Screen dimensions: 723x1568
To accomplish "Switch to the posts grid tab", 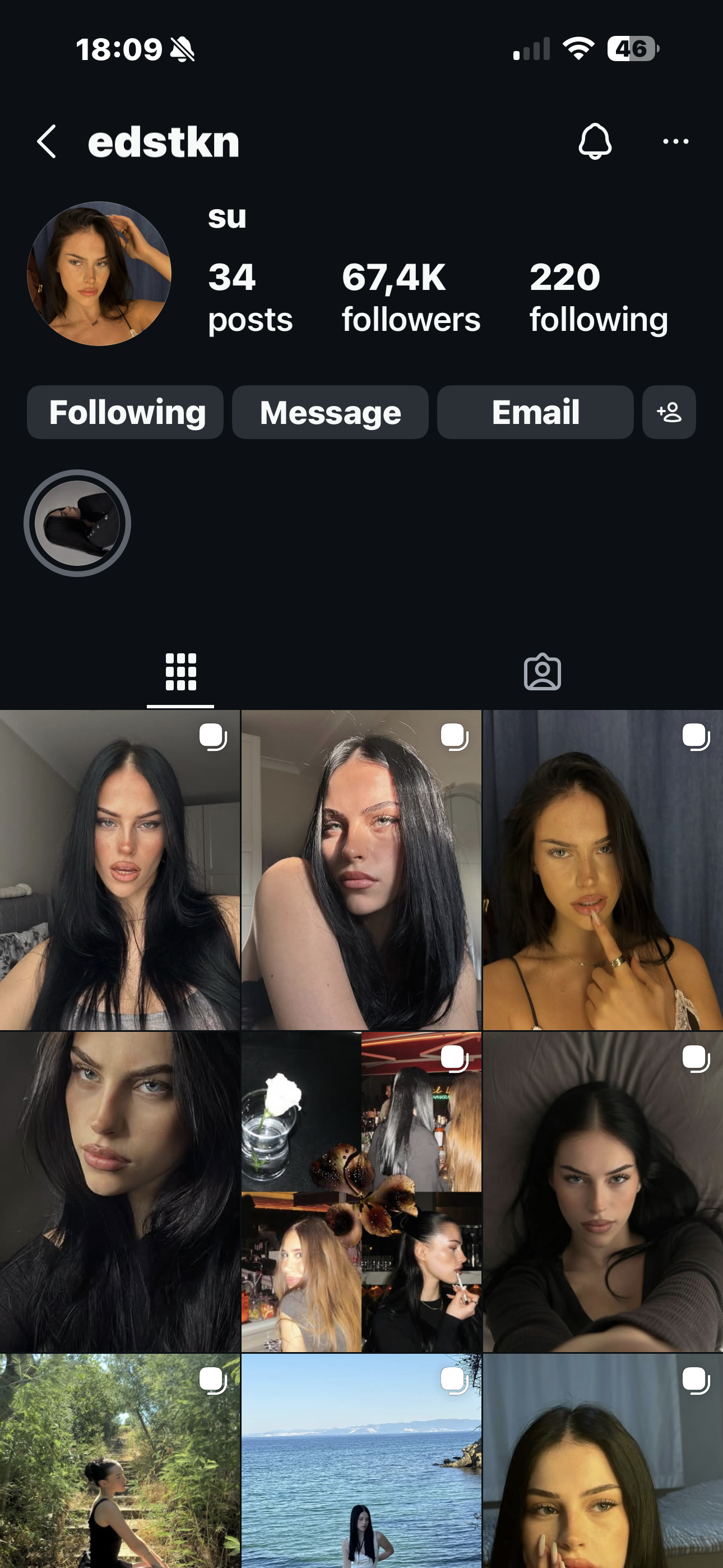I will [x=180, y=672].
